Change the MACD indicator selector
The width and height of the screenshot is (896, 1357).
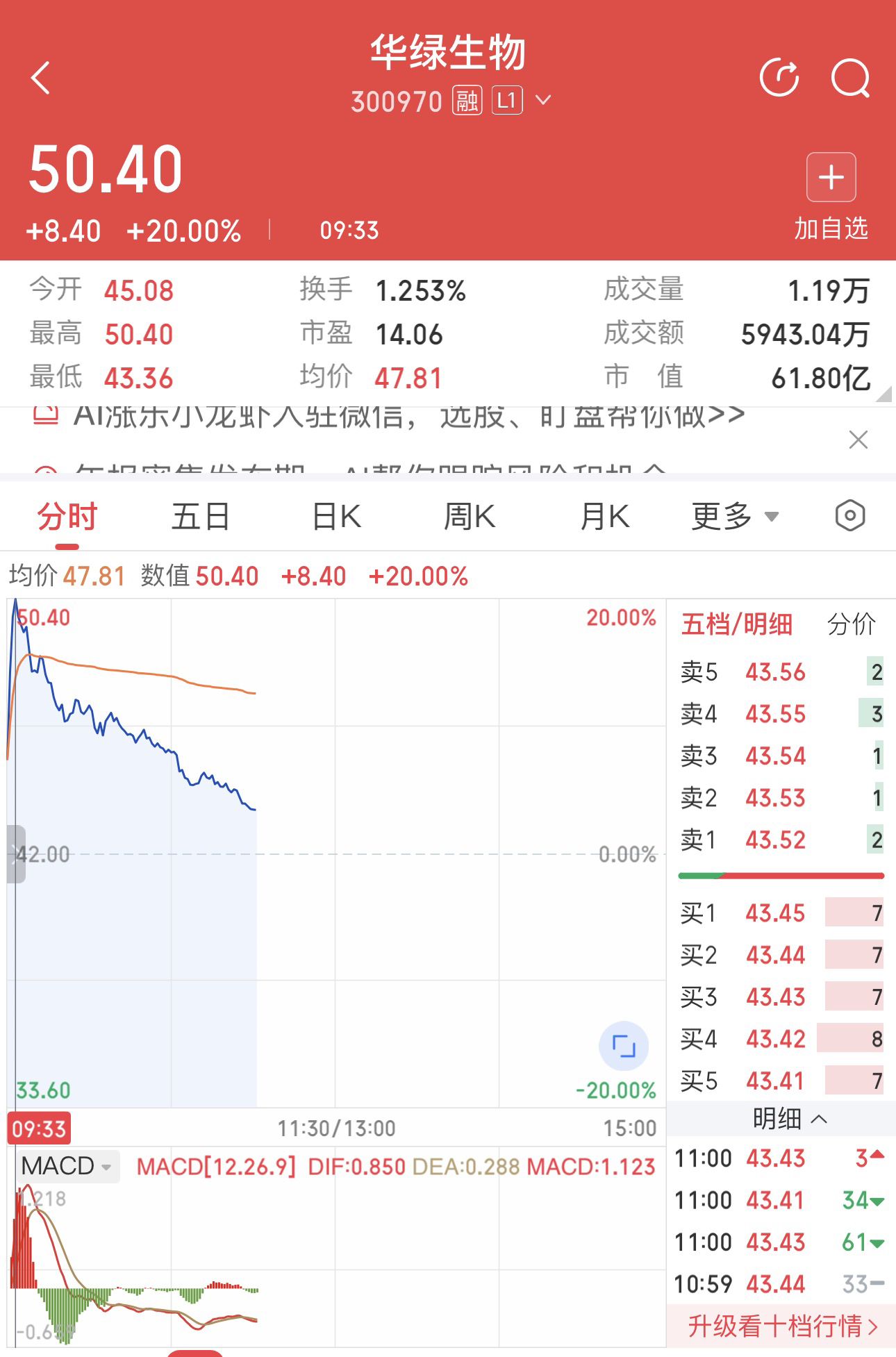pyautogui.click(x=67, y=1166)
